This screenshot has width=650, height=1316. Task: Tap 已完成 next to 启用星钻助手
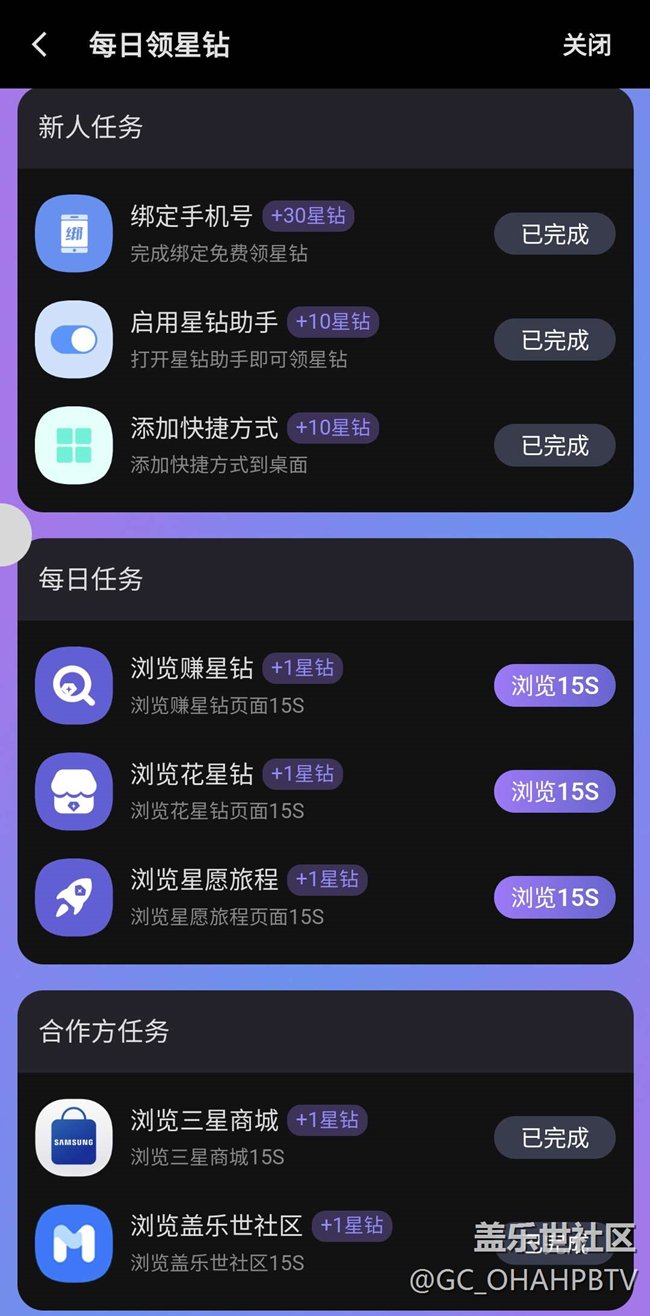tap(554, 340)
